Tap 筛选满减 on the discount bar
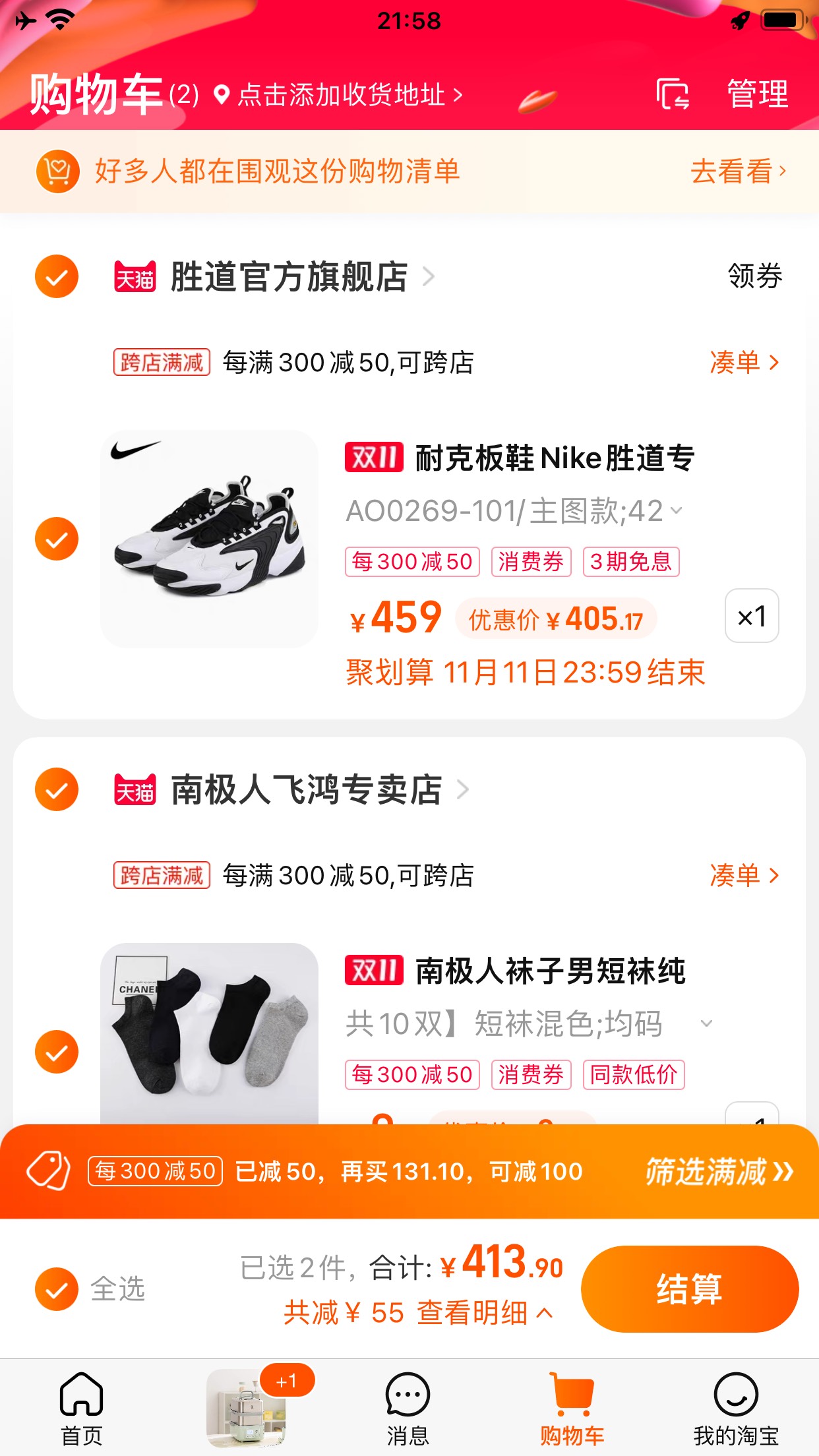 (x=719, y=1172)
